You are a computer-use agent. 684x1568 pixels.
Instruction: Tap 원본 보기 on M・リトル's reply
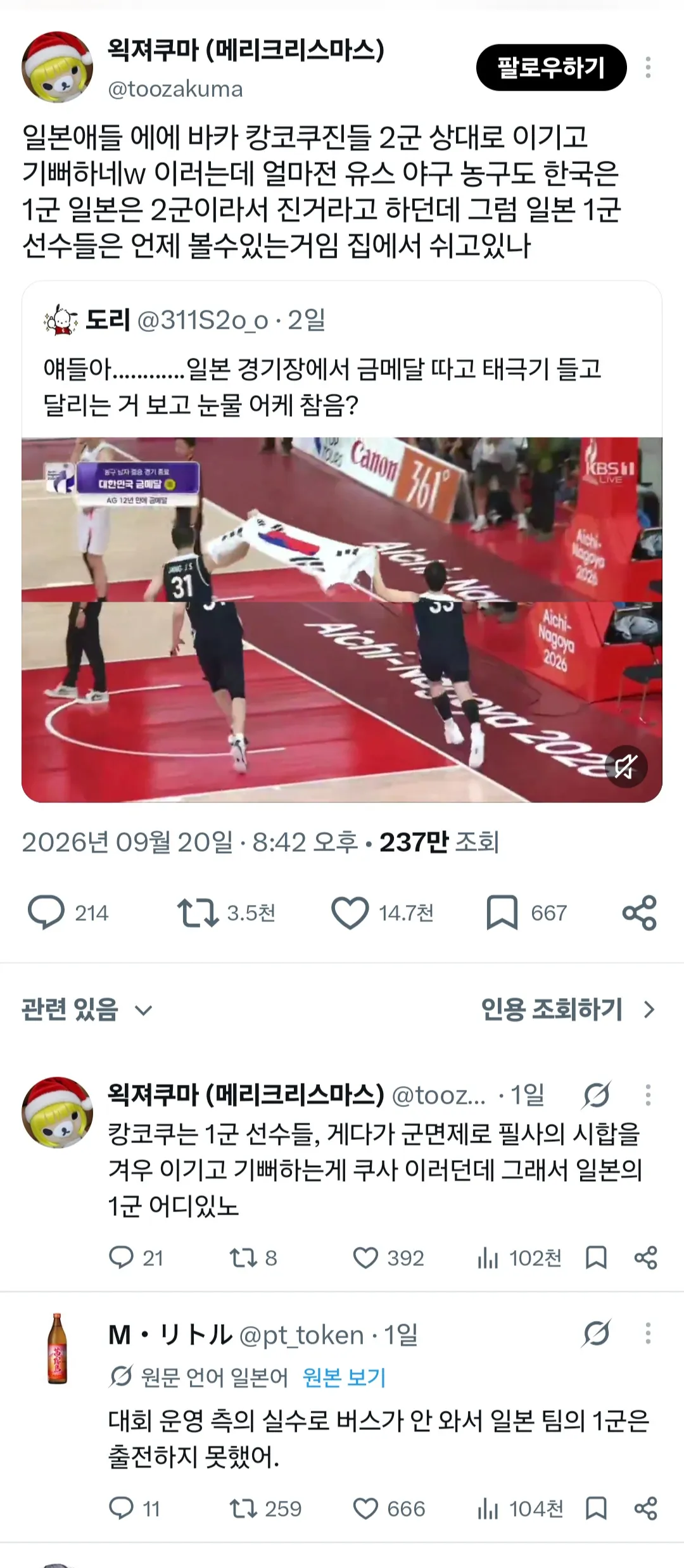pos(344,1377)
